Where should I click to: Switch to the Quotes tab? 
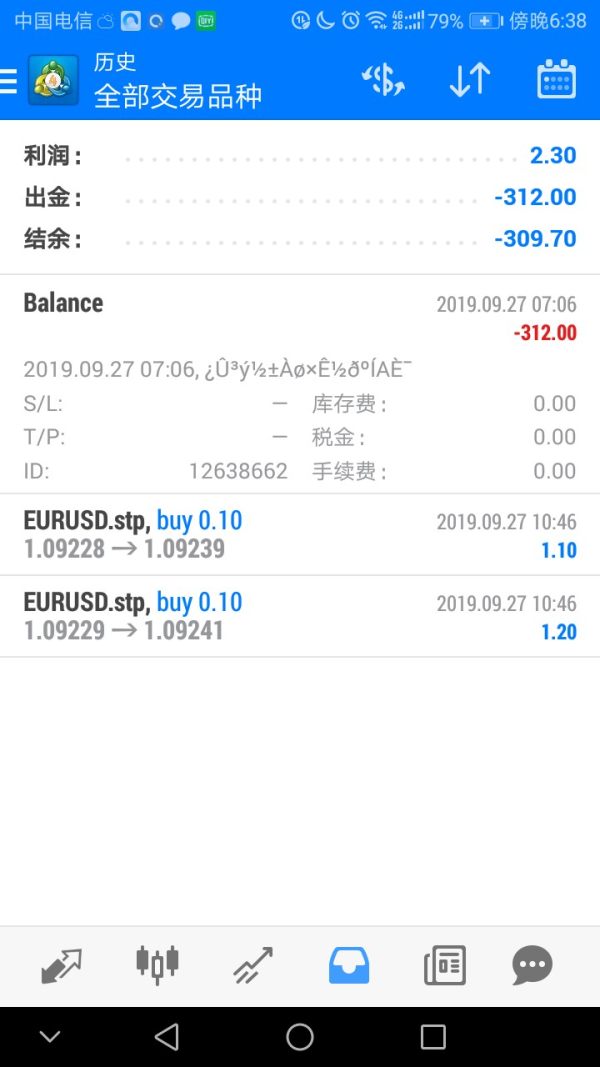[x=61, y=965]
